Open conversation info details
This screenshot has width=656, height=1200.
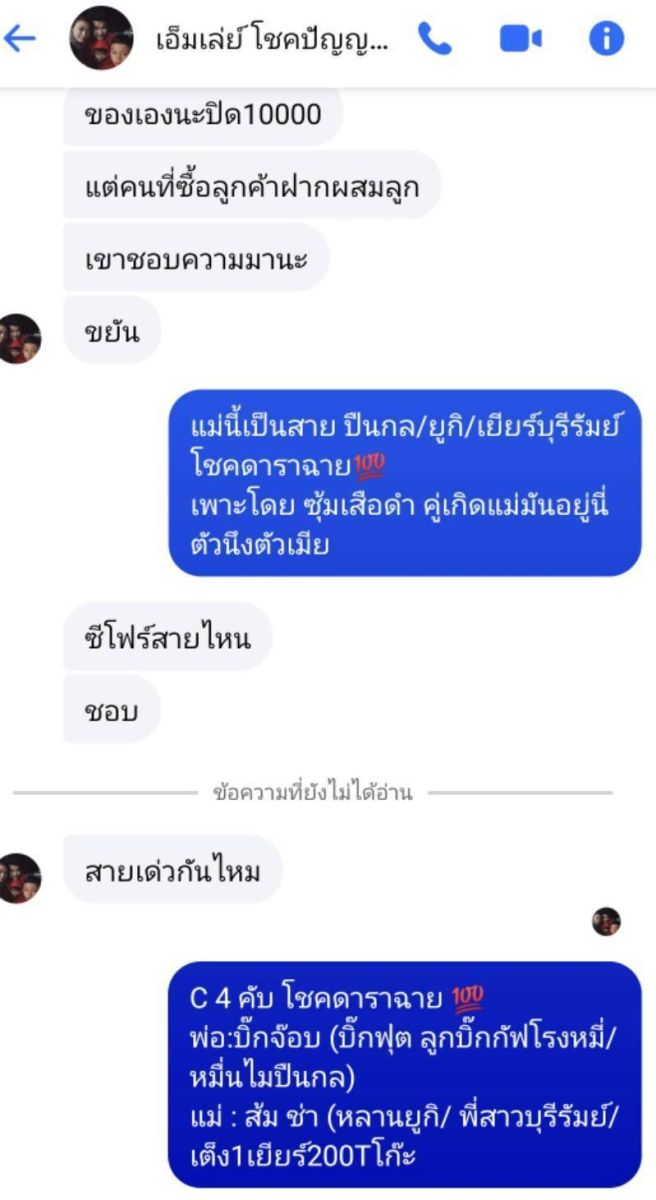(606, 39)
